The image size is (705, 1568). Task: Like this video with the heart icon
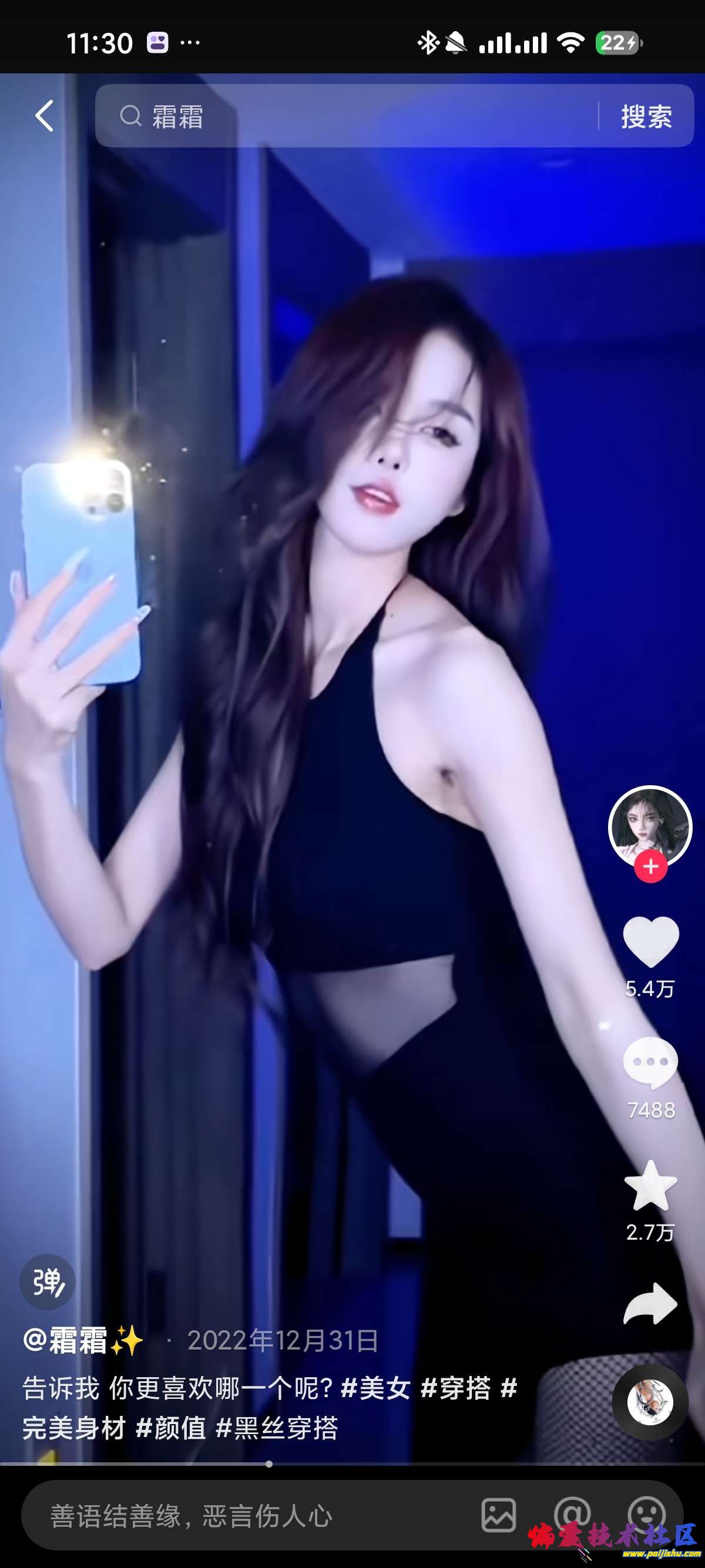[x=650, y=941]
